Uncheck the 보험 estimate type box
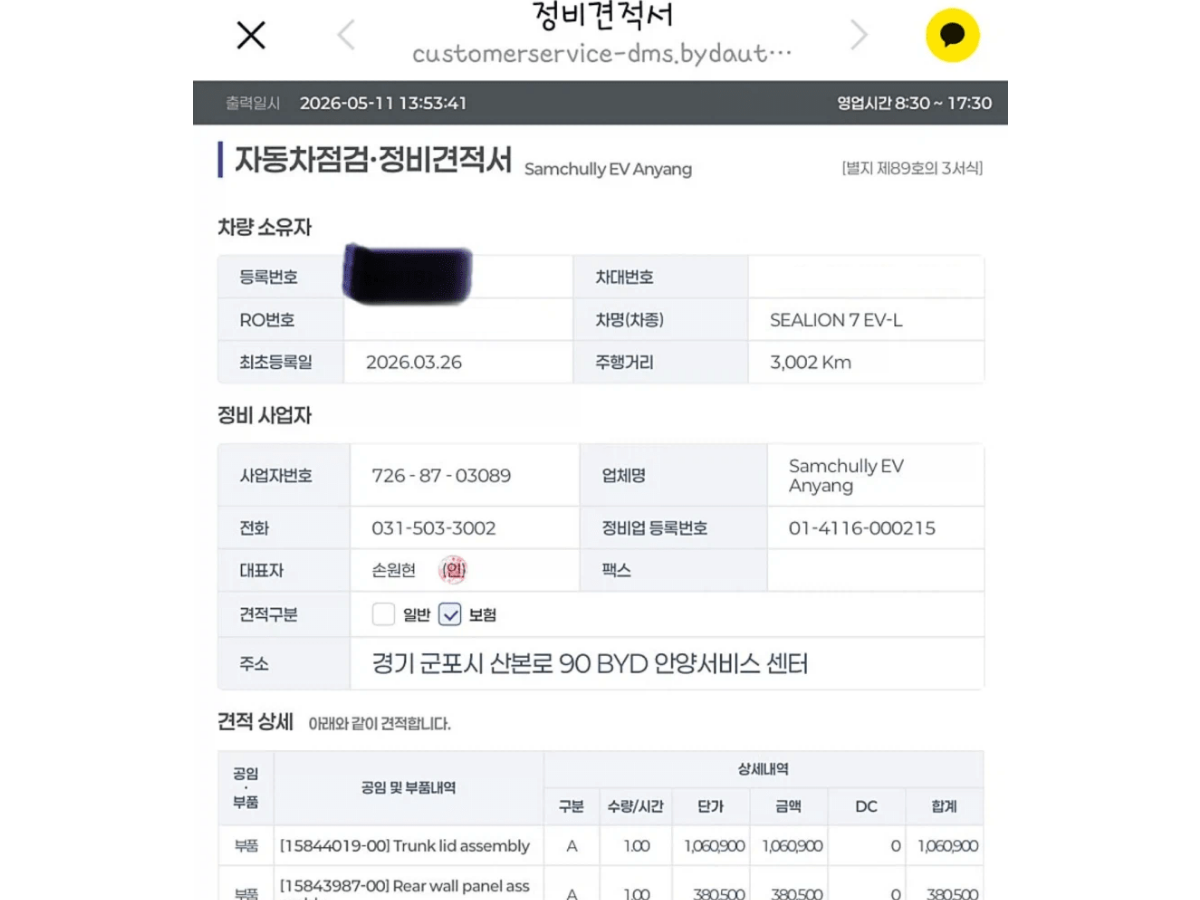 [x=450, y=614]
